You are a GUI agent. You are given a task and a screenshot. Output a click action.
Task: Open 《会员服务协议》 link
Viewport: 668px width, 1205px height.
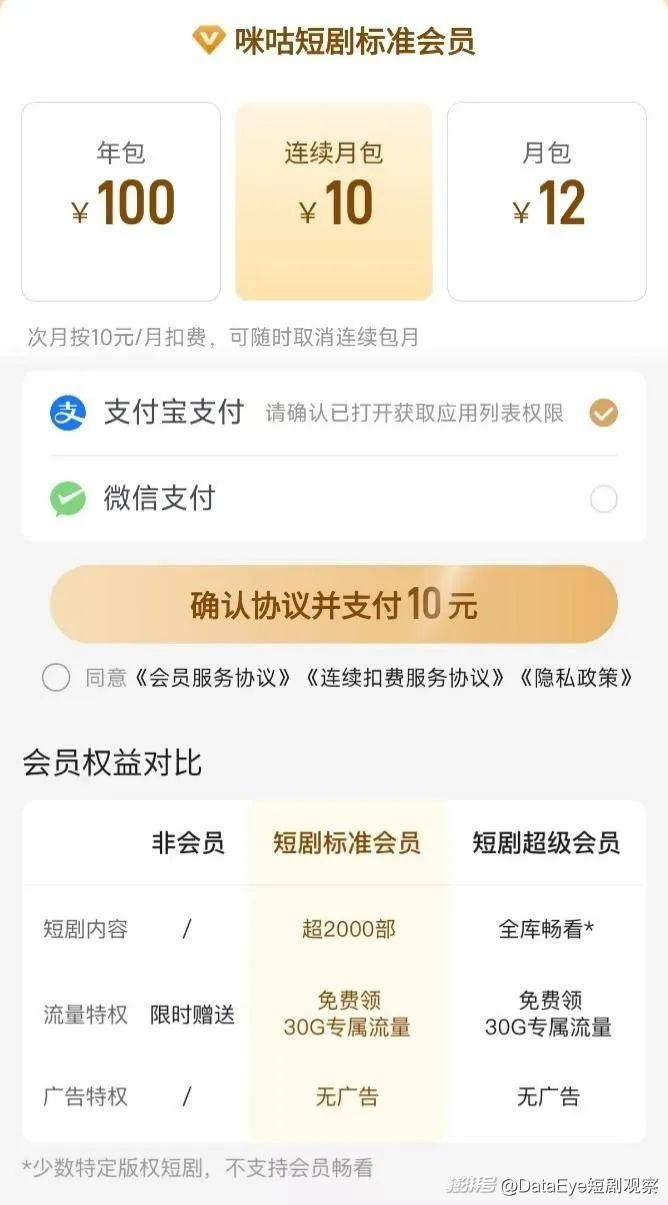210,677
